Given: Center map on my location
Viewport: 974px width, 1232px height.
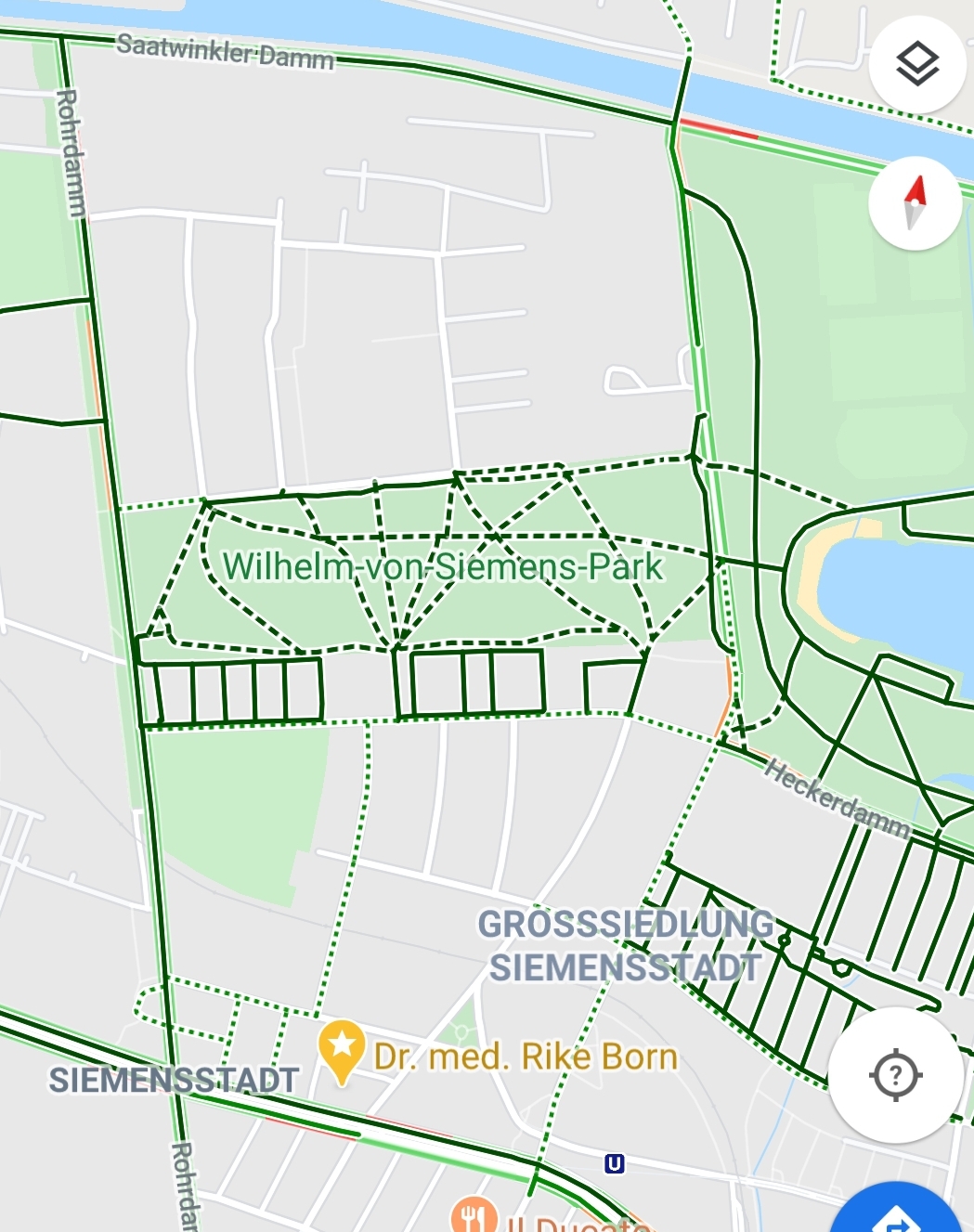Looking at the screenshot, I should [895, 1075].
